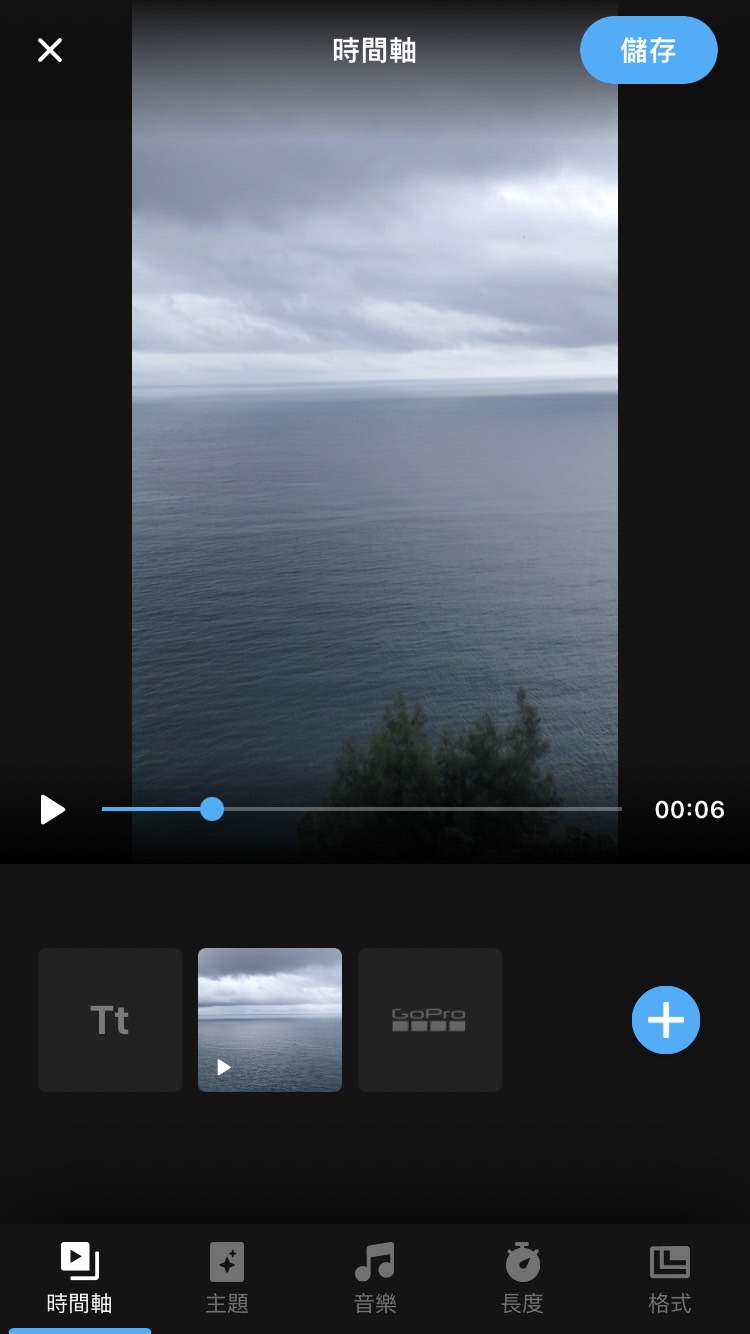This screenshot has height=1334, width=750.
Task: Tap the 儲存 button to export the video
Action: (x=649, y=50)
